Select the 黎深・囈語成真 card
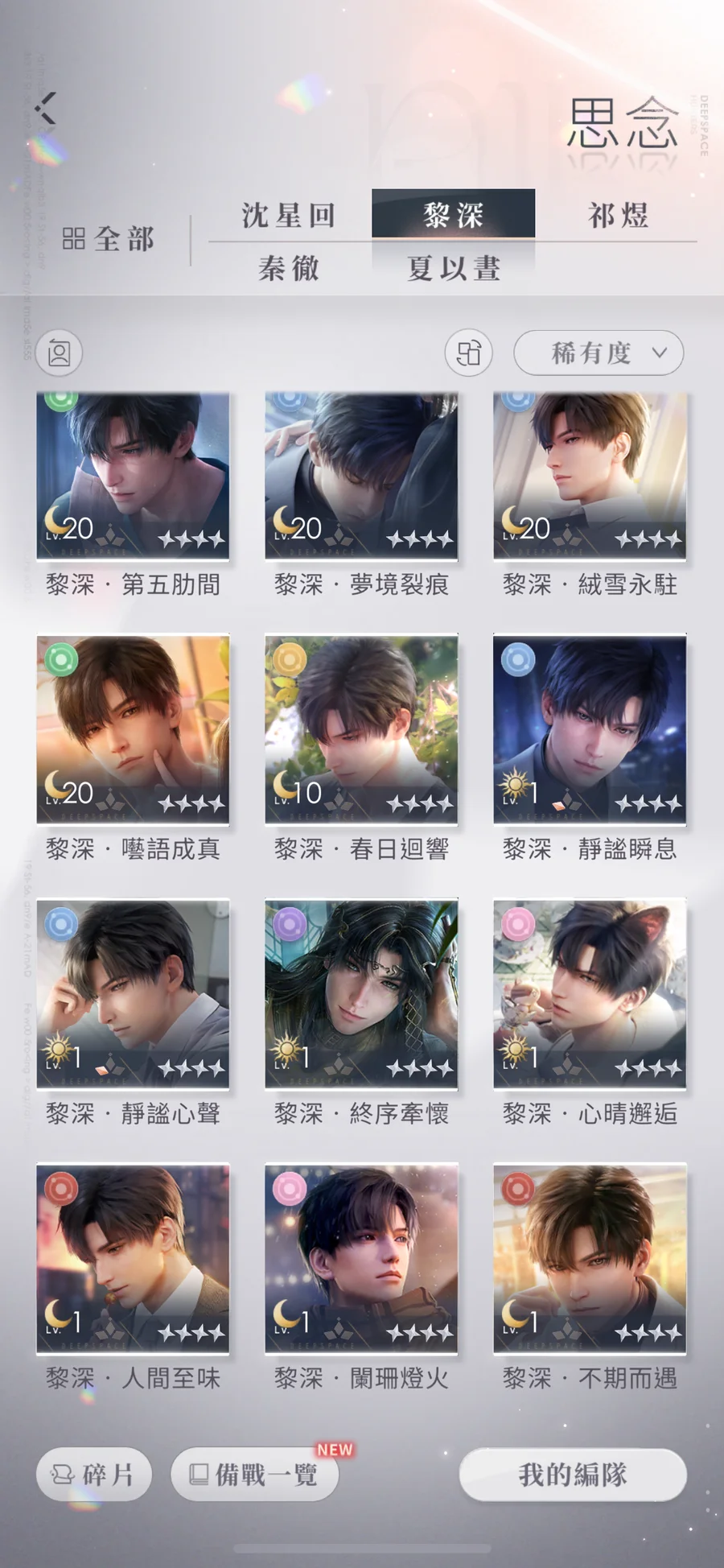724x1568 pixels. click(133, 729)
